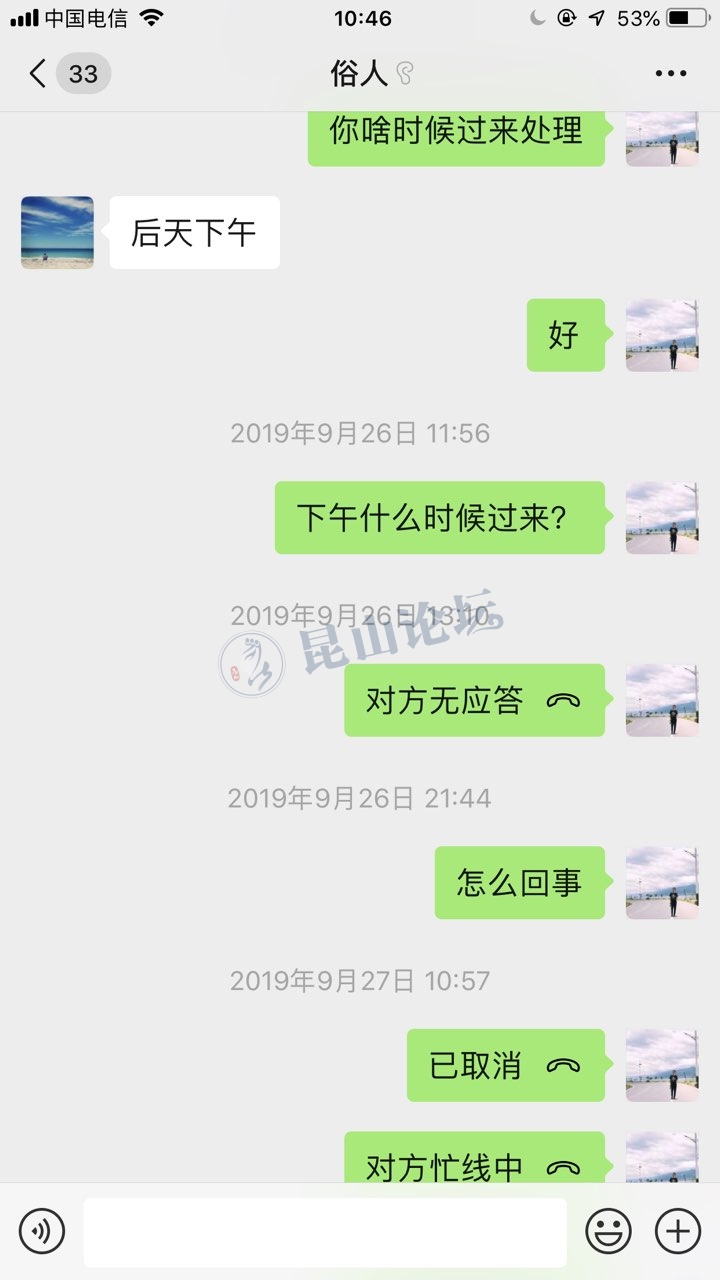Tap the message text field
The width and height of the screenshot is (720, 1280).
click(x=325, y=1232)
